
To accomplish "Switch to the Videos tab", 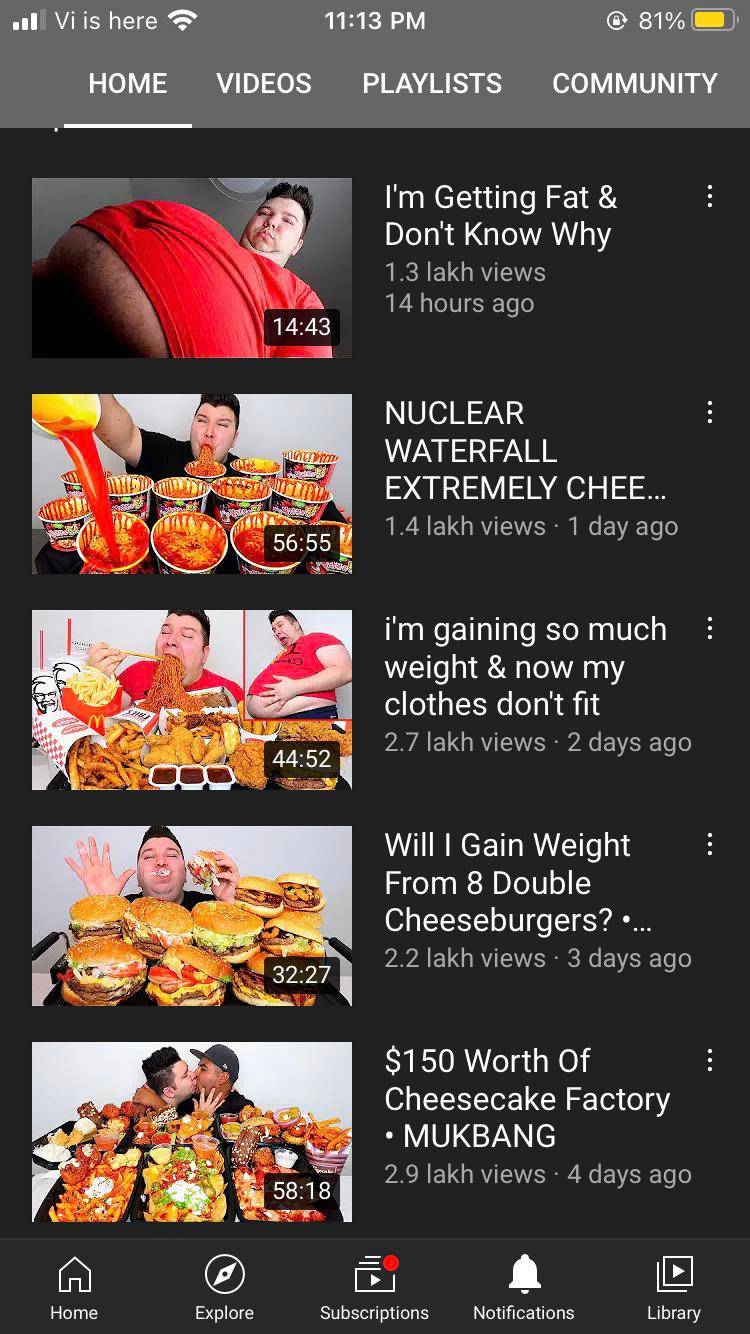I will click(x=264, y=84).
